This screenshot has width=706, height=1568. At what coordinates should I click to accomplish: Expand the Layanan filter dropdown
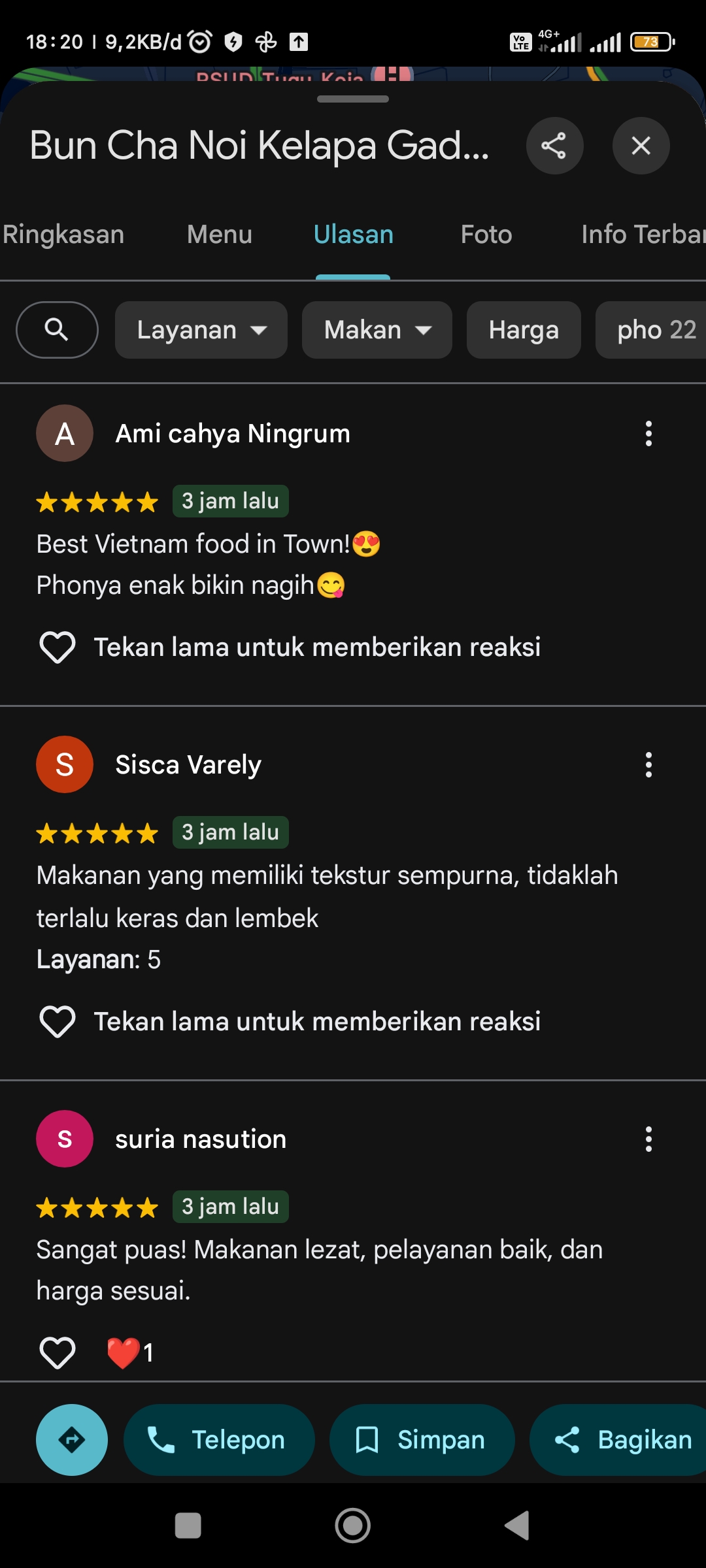[201, 330]
